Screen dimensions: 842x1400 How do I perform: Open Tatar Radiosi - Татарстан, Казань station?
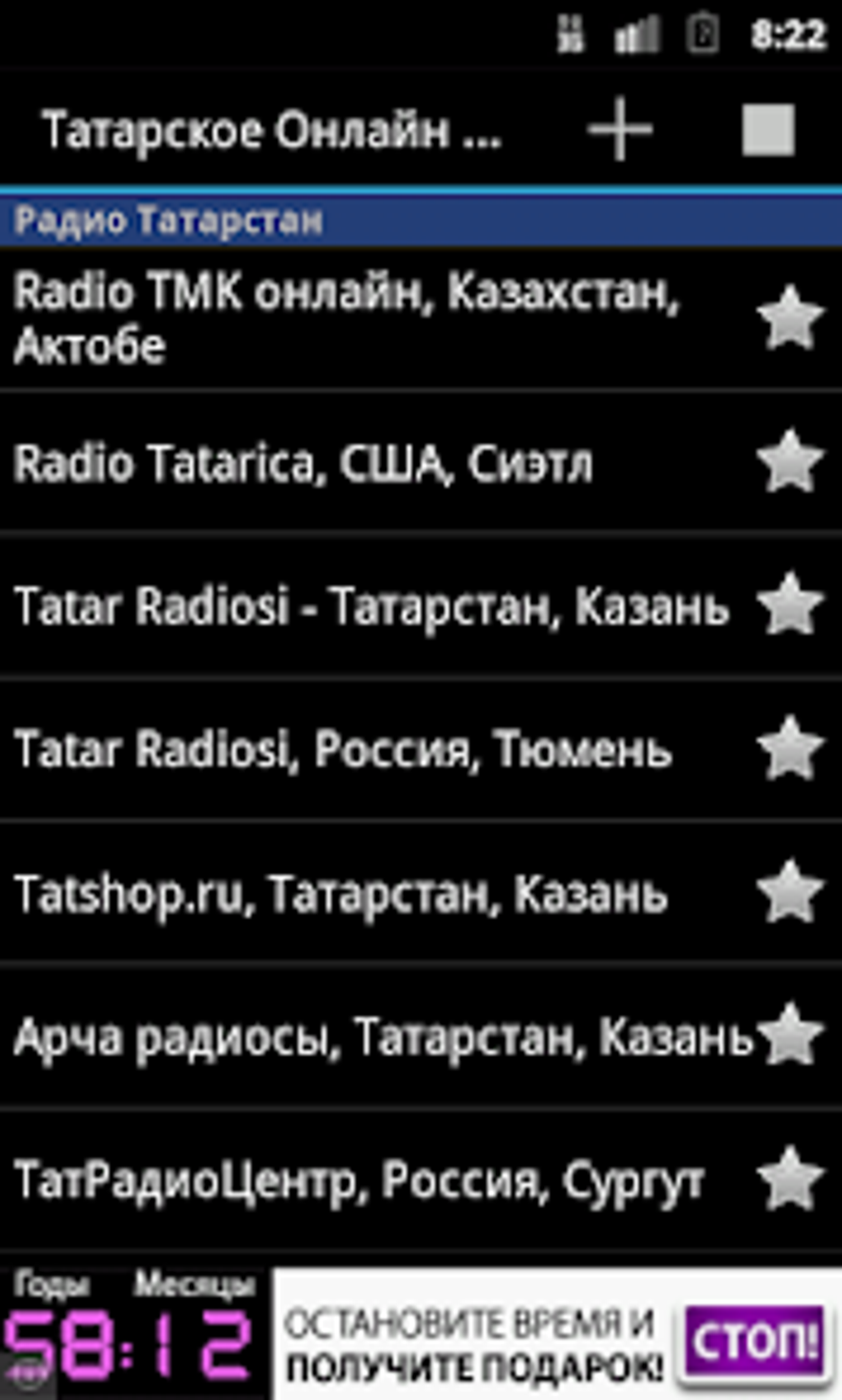(x=371, y=607)
